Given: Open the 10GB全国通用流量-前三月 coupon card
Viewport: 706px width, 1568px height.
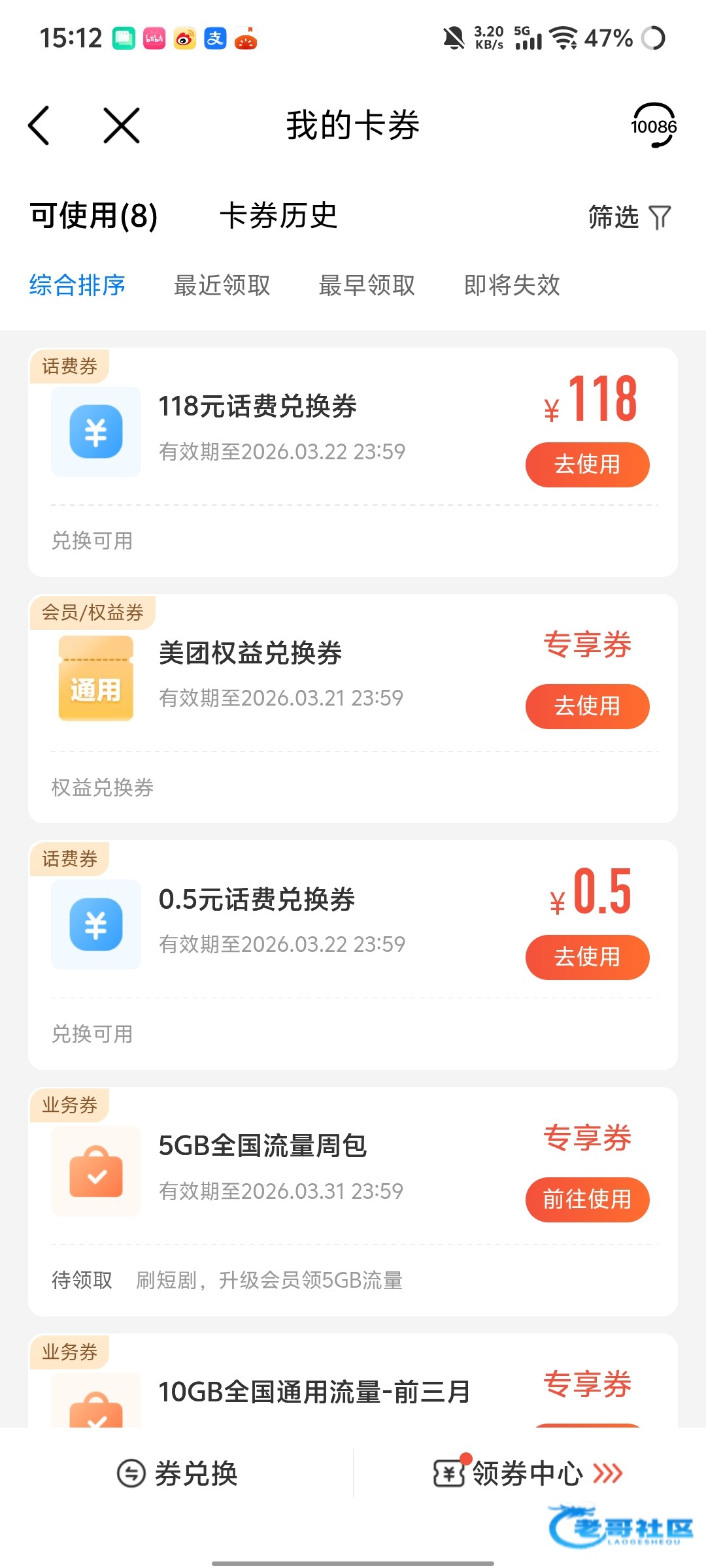Looking at the screenshot, I should point(314,1392).
